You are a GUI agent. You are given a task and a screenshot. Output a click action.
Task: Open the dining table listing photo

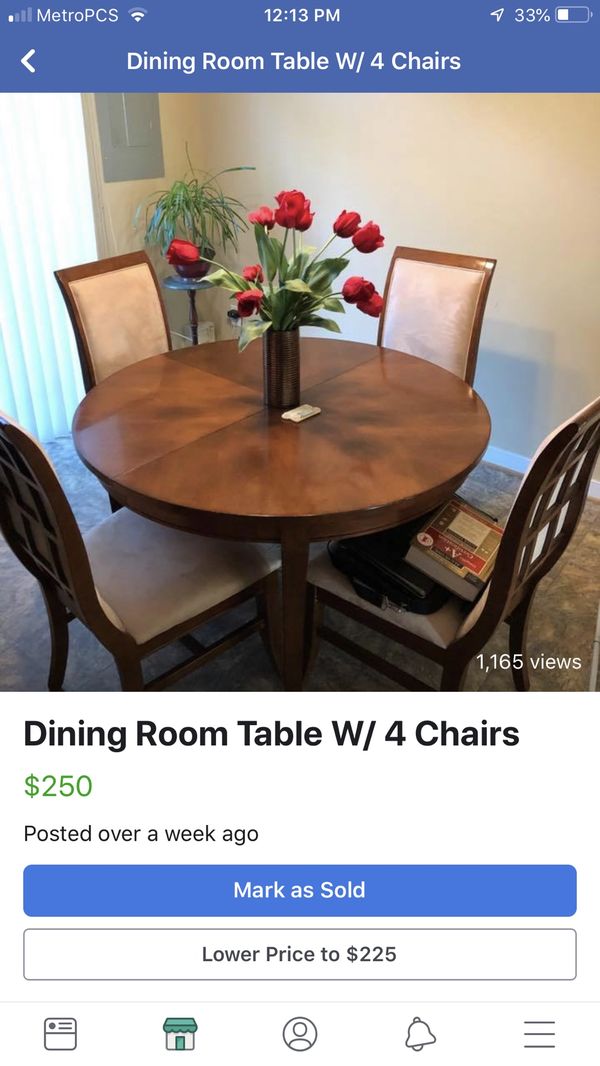point(300,392)
